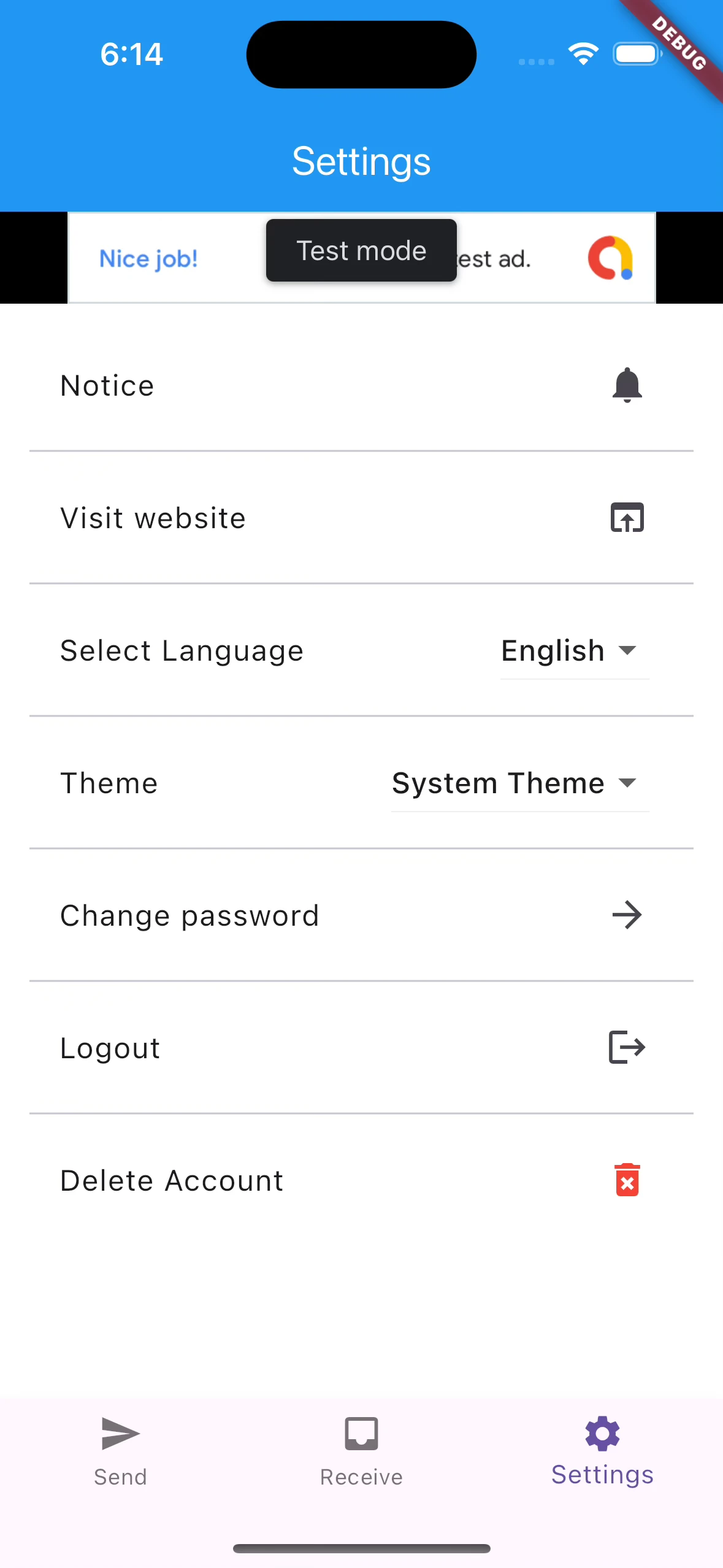Open the Nice job test ad banner
Screen dimensions: 723x1568
[x=361, y=258]
